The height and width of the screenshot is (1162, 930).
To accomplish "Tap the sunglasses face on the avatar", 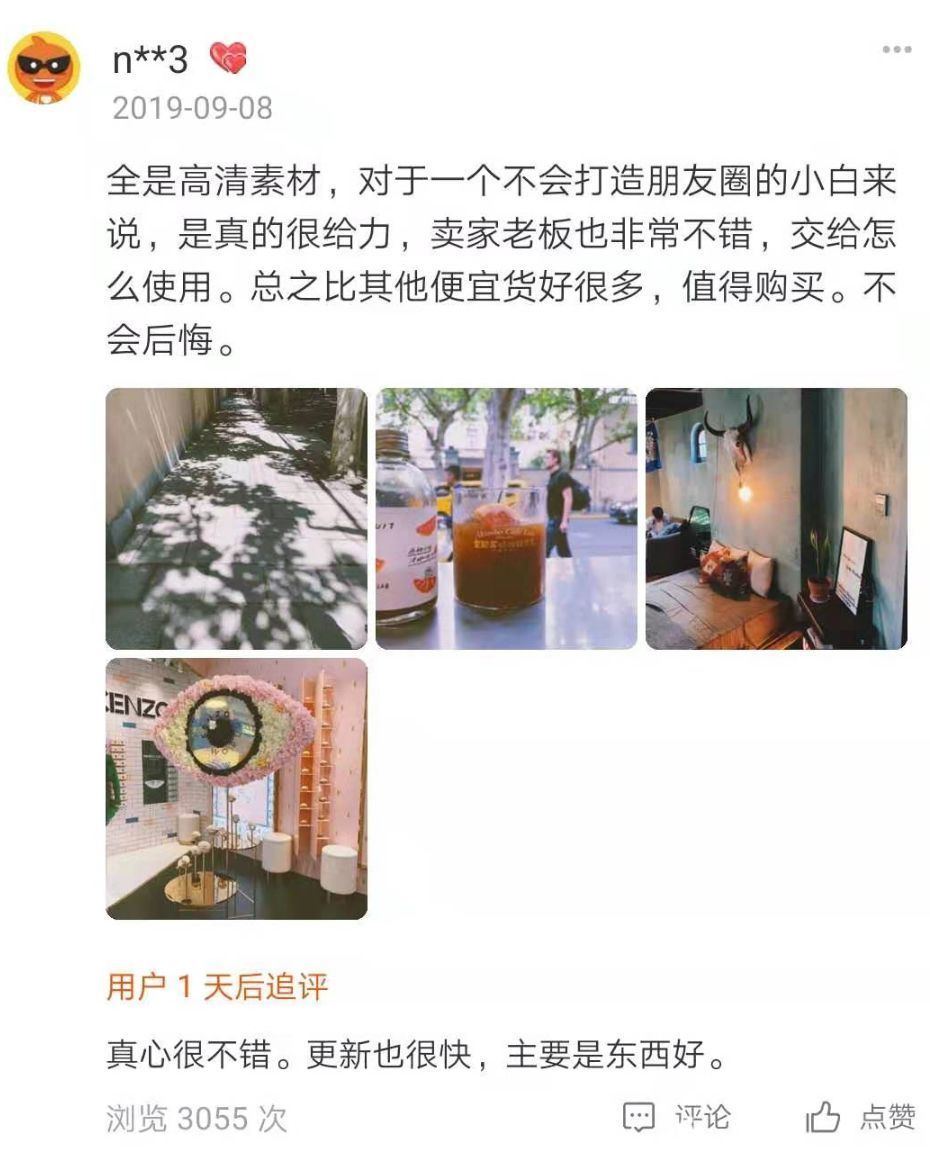I will pyautogui.click(x=44, y=62).
